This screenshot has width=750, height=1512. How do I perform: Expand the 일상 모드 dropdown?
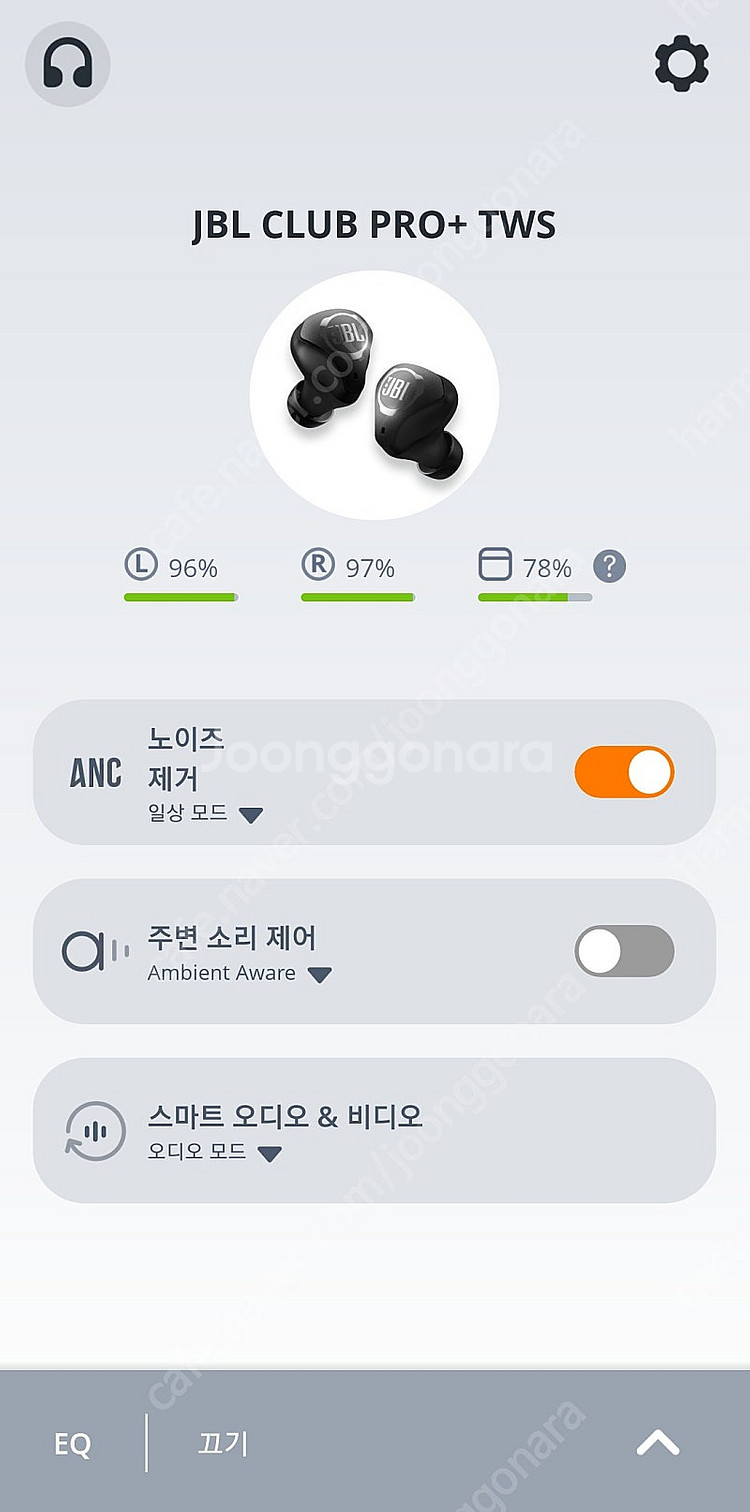pyautogui.click(x=250, y=815)
